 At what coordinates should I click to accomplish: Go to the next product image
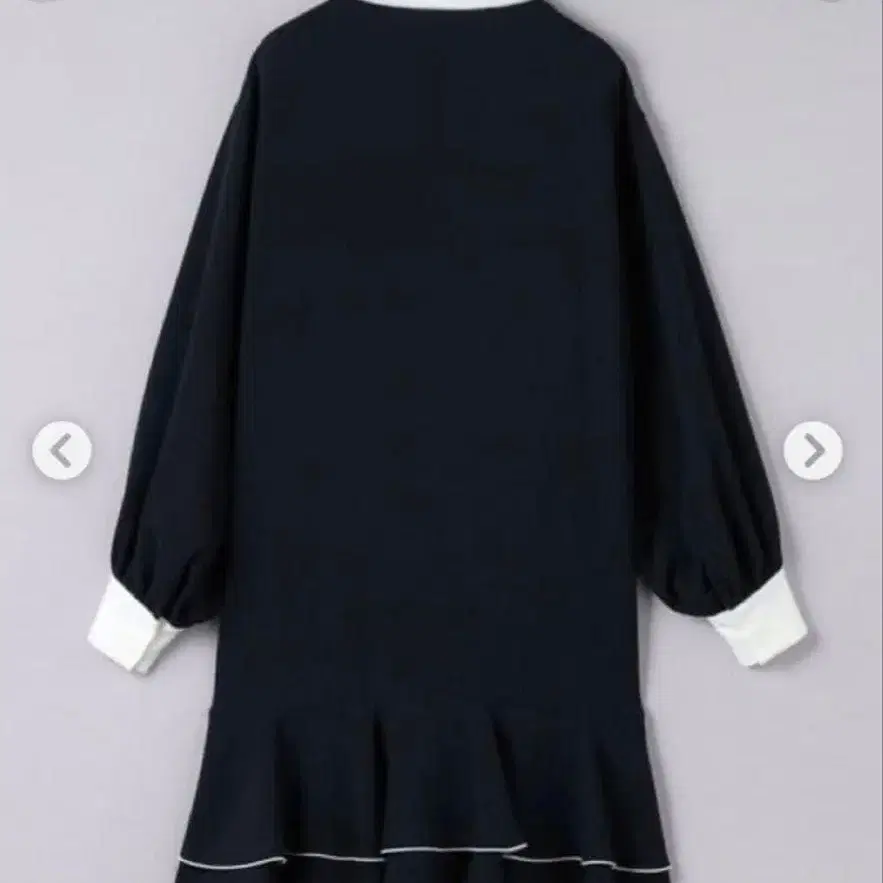pyautogui.click(x=814, y=451)
